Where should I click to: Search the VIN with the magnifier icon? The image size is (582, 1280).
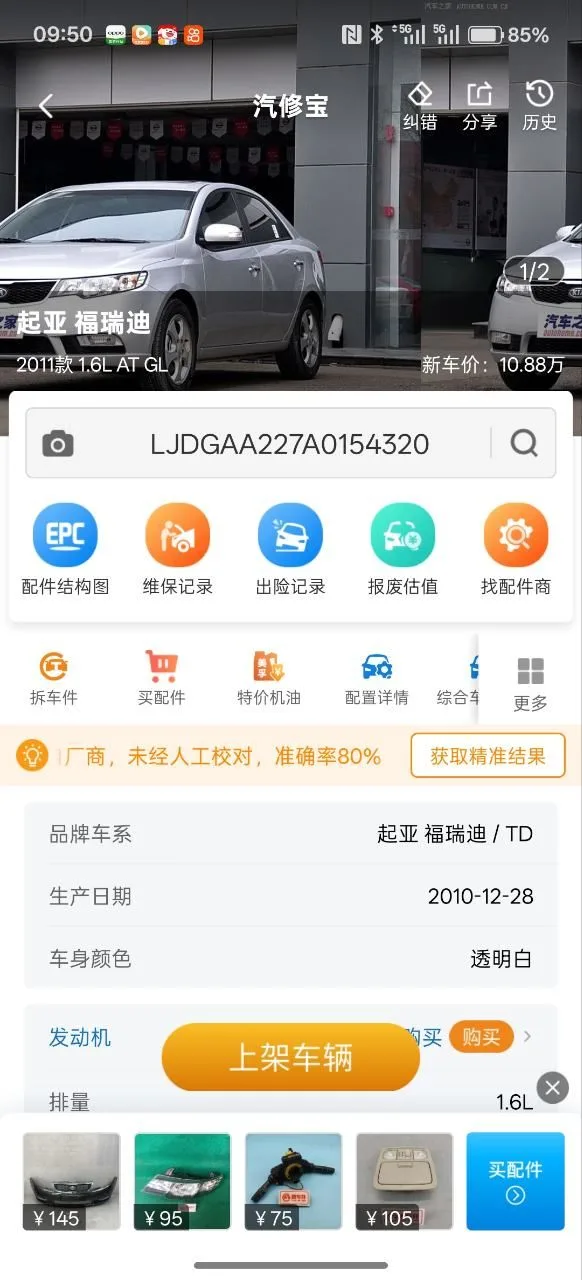[x=524, y=443]
